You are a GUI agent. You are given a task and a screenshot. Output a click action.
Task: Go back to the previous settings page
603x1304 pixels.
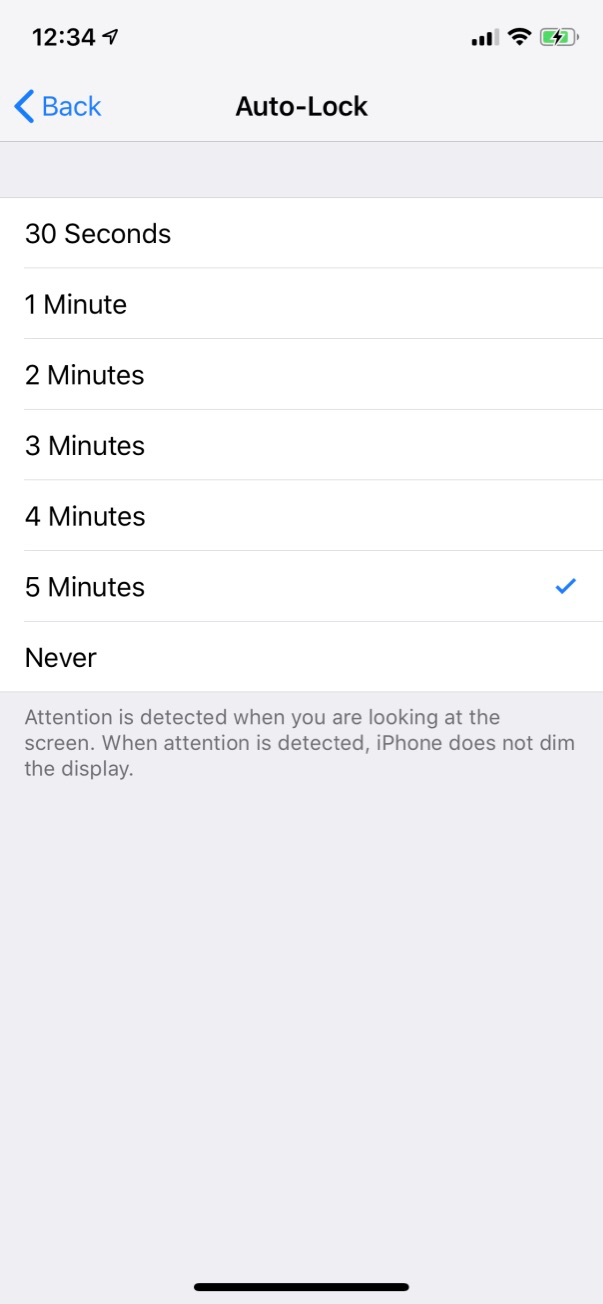(x=58, y=106)
